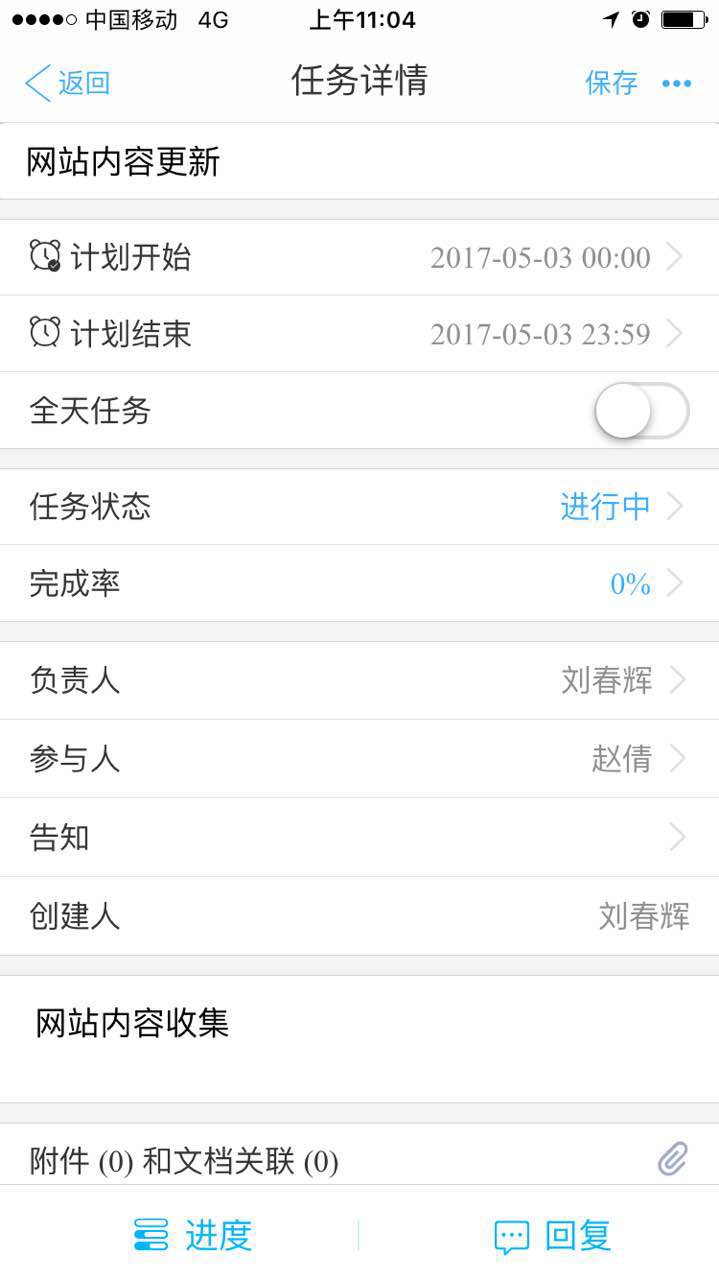Screen dimensions: 719x1280
Task: Open the 负责人 row
Action: (x=359, y=681)
